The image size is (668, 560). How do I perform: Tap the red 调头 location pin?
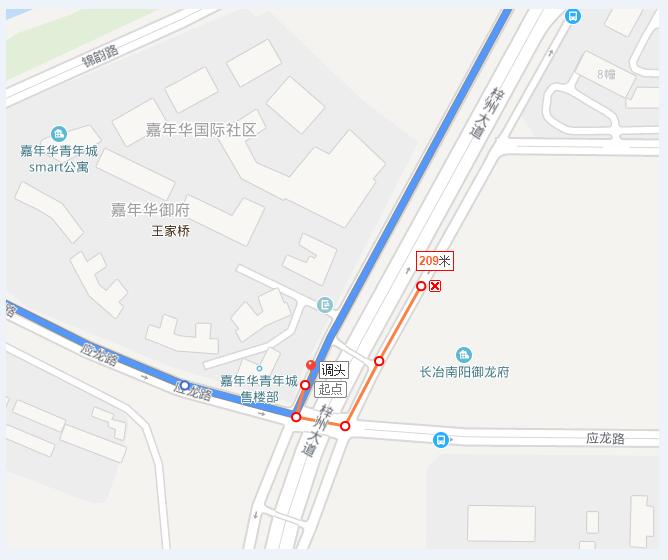[x=311, y=365]
